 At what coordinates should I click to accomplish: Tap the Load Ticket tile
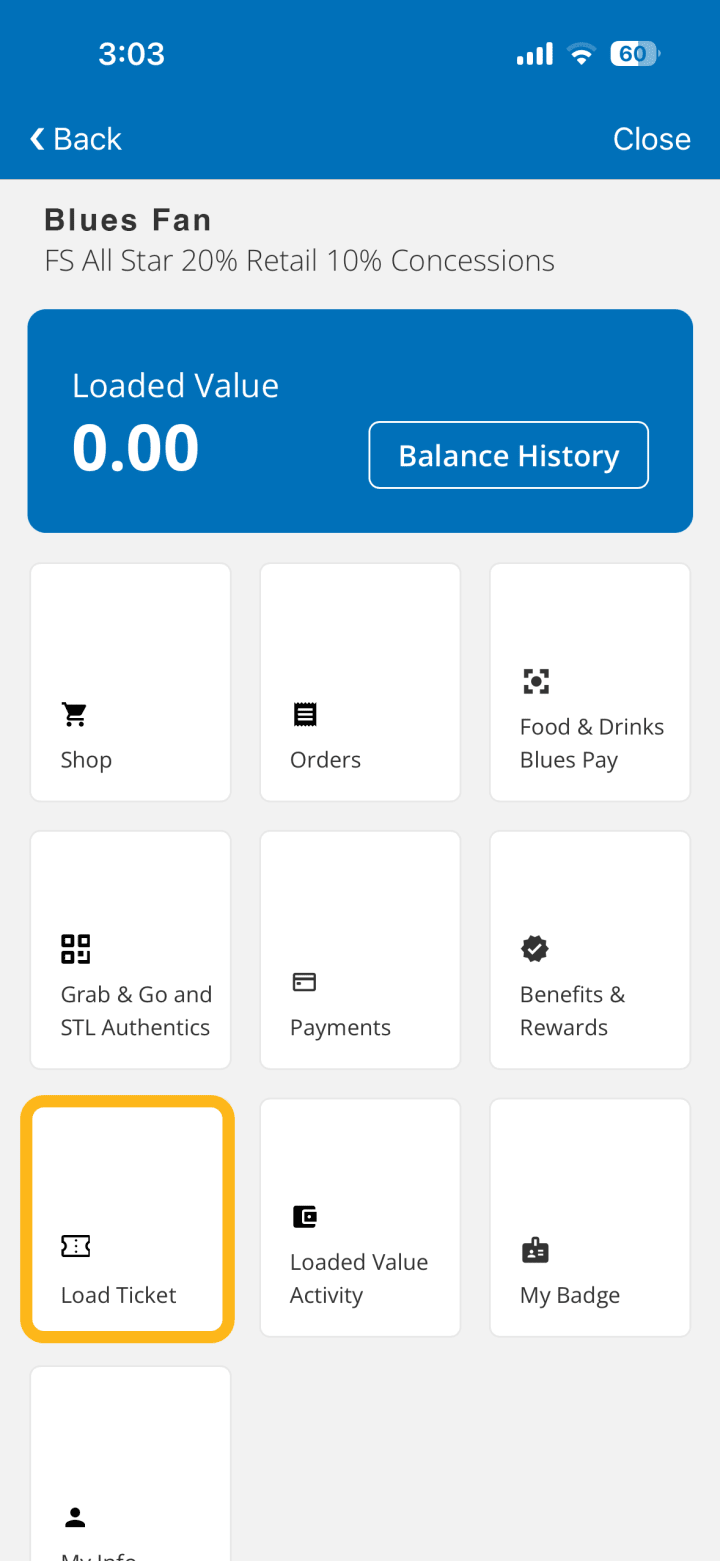click(128, 1218)
